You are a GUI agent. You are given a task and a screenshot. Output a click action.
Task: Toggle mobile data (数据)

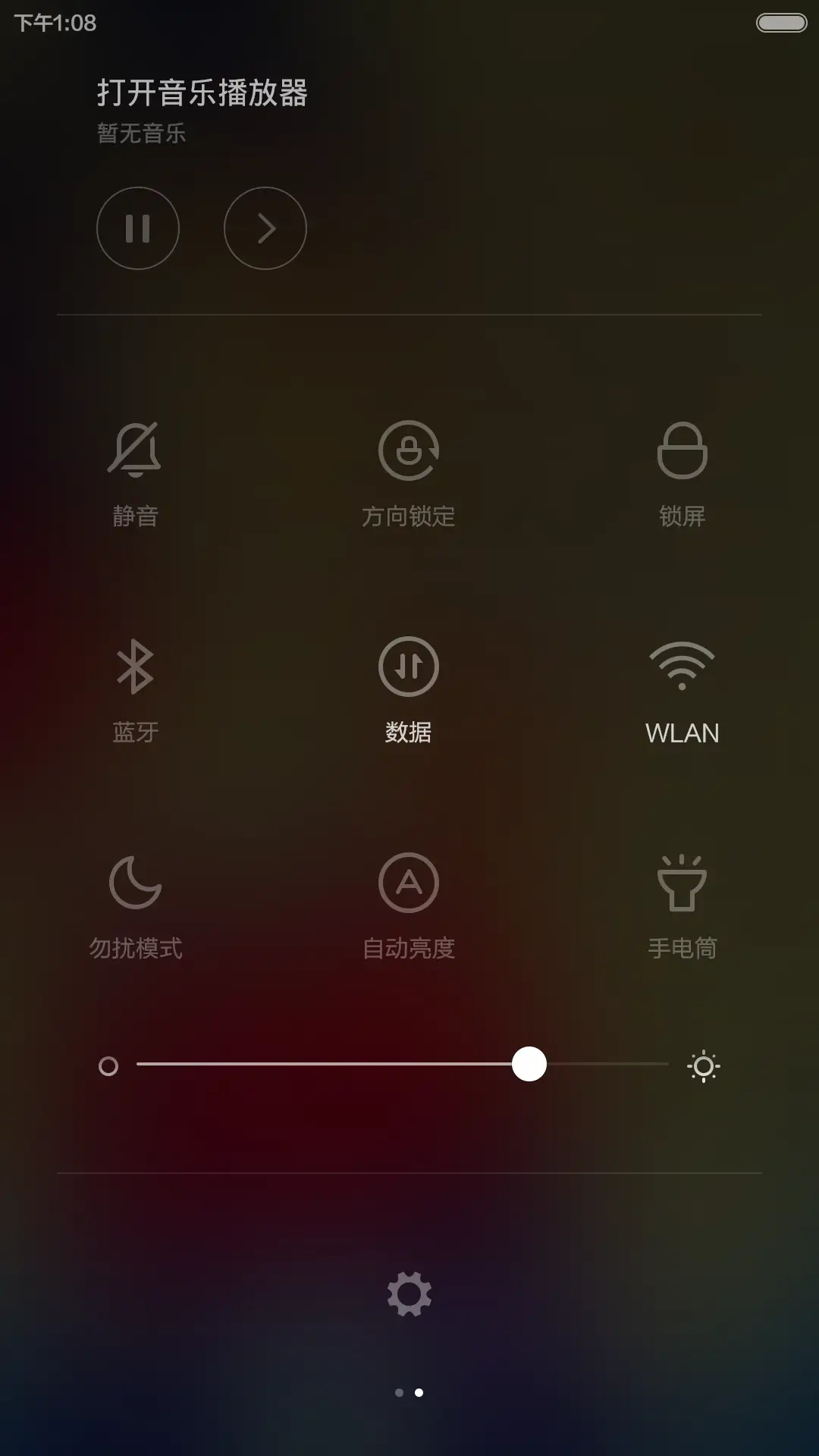[x=409, y=667]
